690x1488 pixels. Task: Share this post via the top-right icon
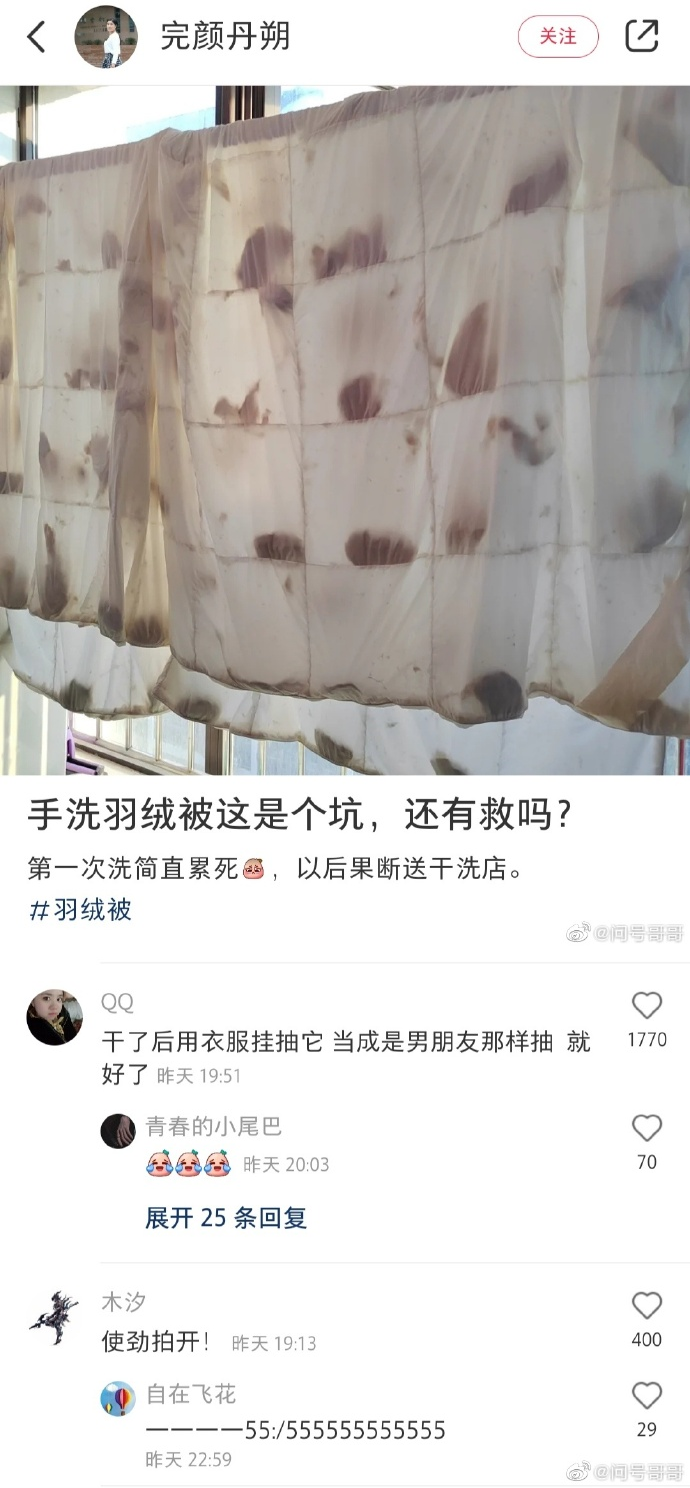pyautogui.click(x=642, y=37)
